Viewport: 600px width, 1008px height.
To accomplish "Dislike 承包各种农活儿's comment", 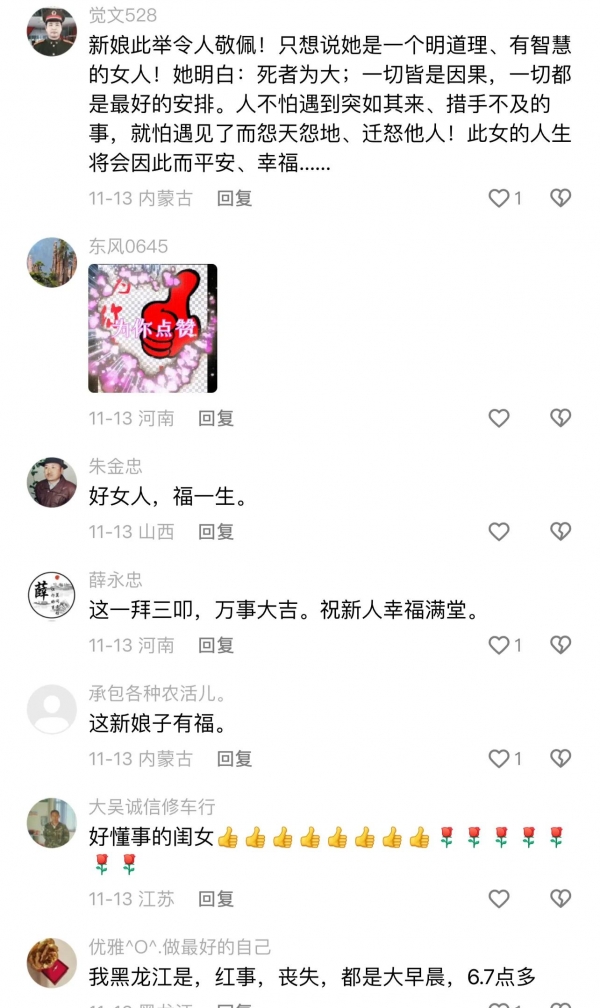I will click(x=561, y=759).
